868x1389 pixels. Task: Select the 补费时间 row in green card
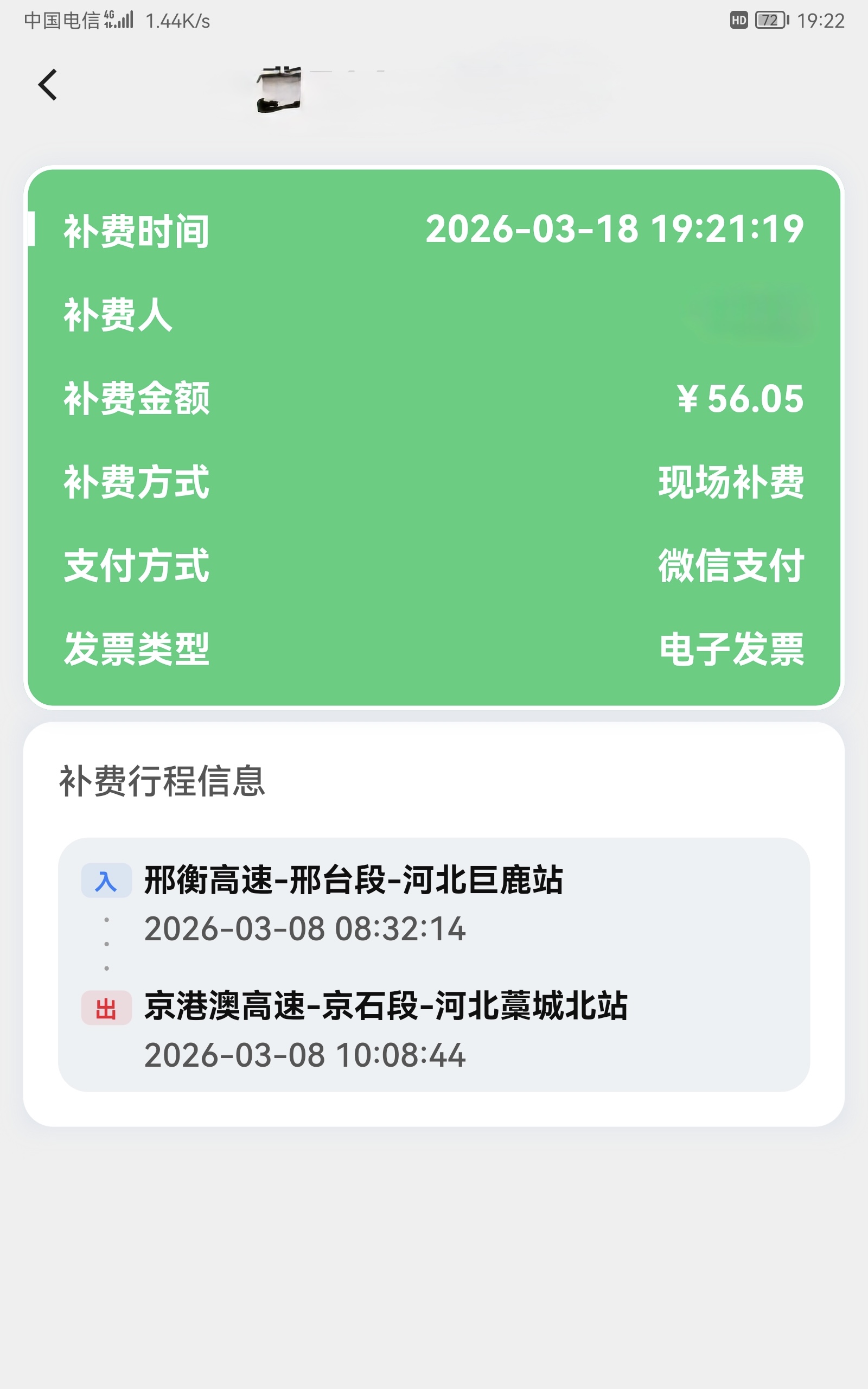[x=136, y=230]
